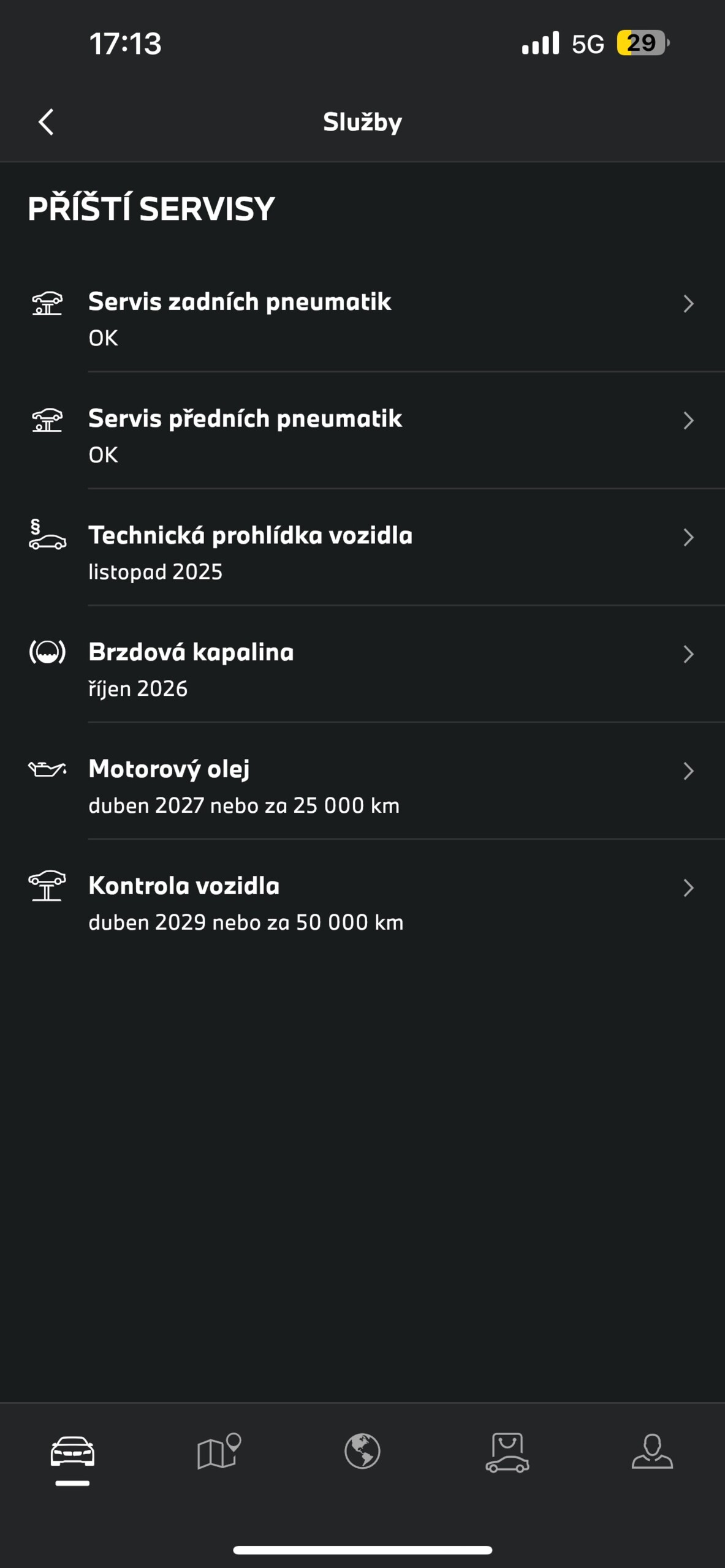The width and height of the screenshot is (725, 1568).
Task: Go to the profile tab
Action: (652, 1452)
